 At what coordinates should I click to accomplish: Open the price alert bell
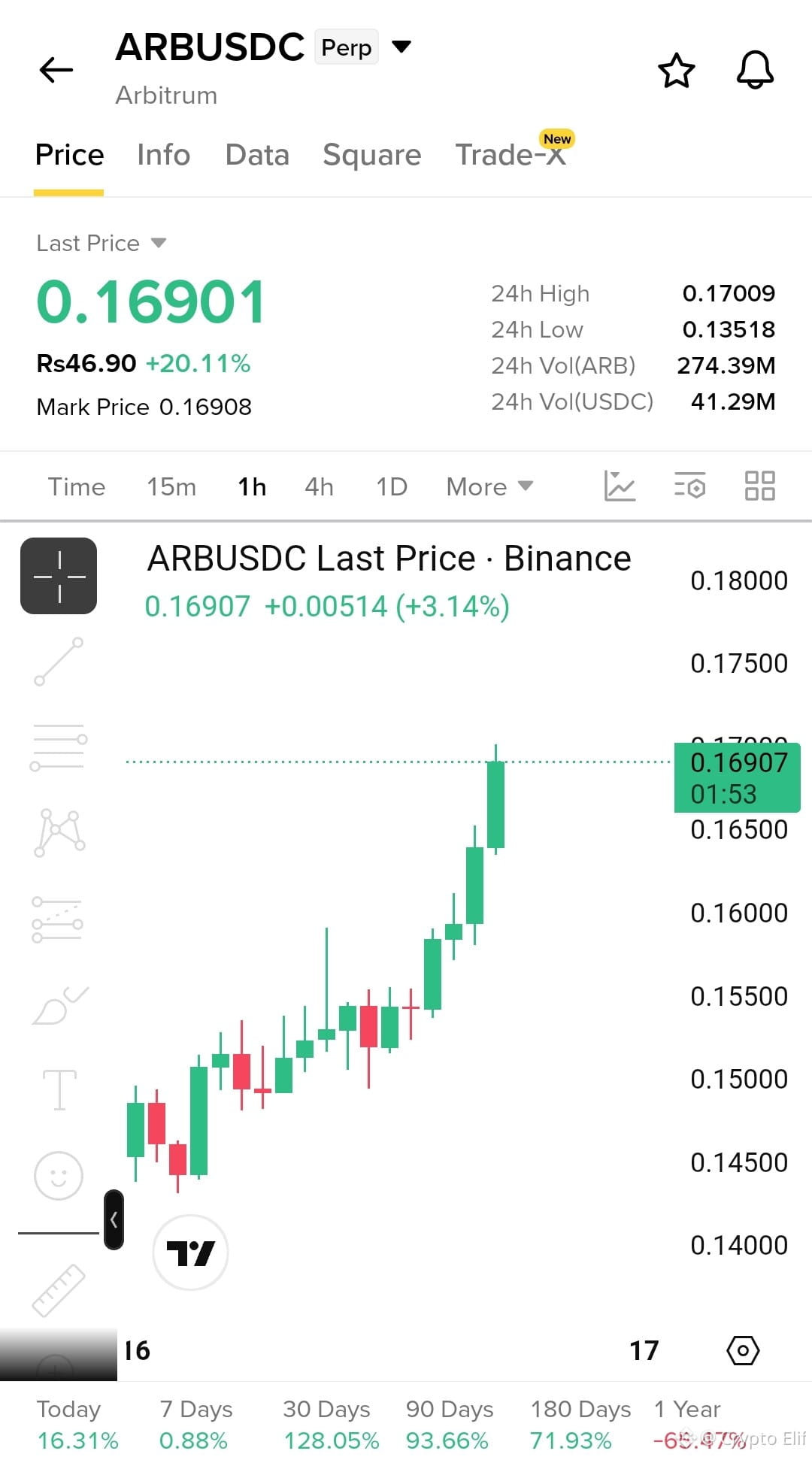point(755,71)
